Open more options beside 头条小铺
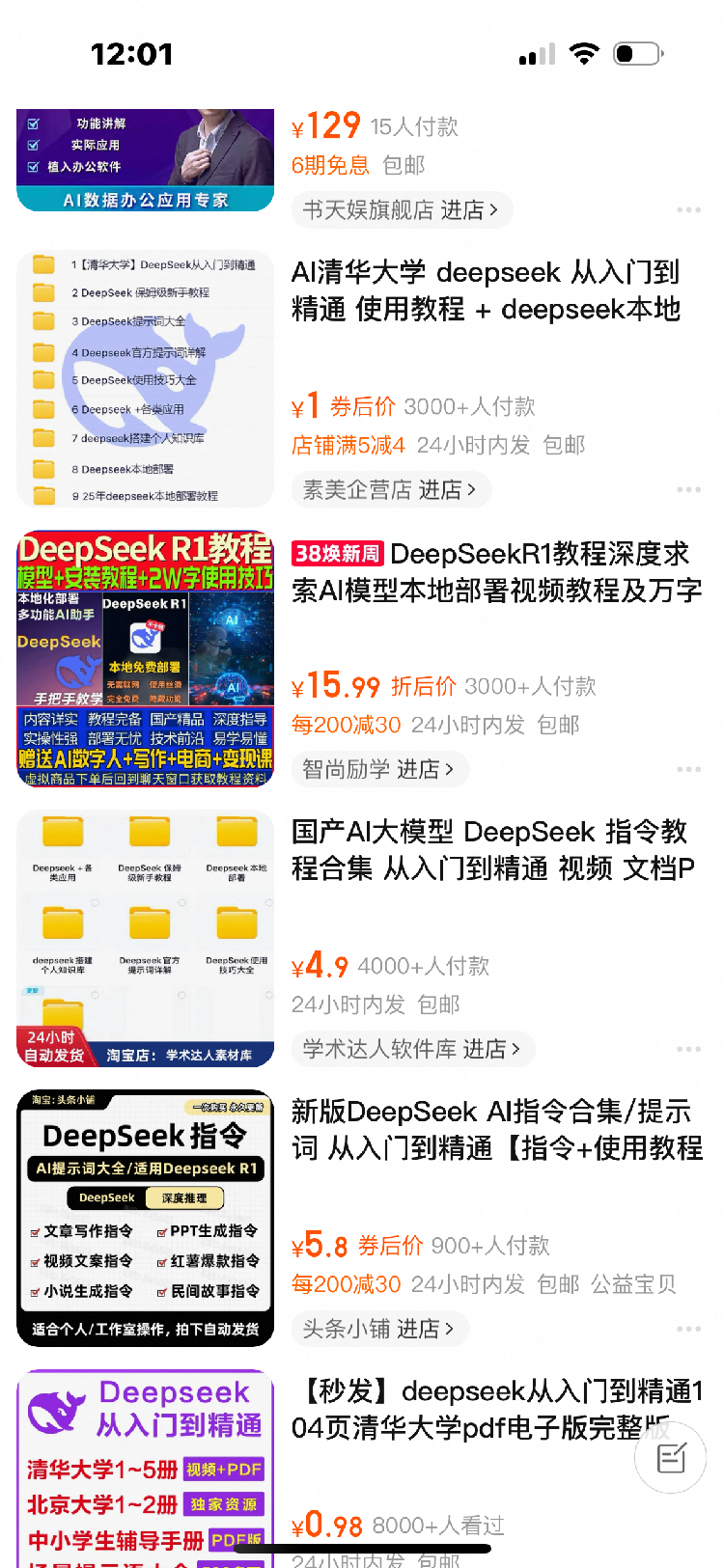 pyautogui.click(x=688, y=1330)
